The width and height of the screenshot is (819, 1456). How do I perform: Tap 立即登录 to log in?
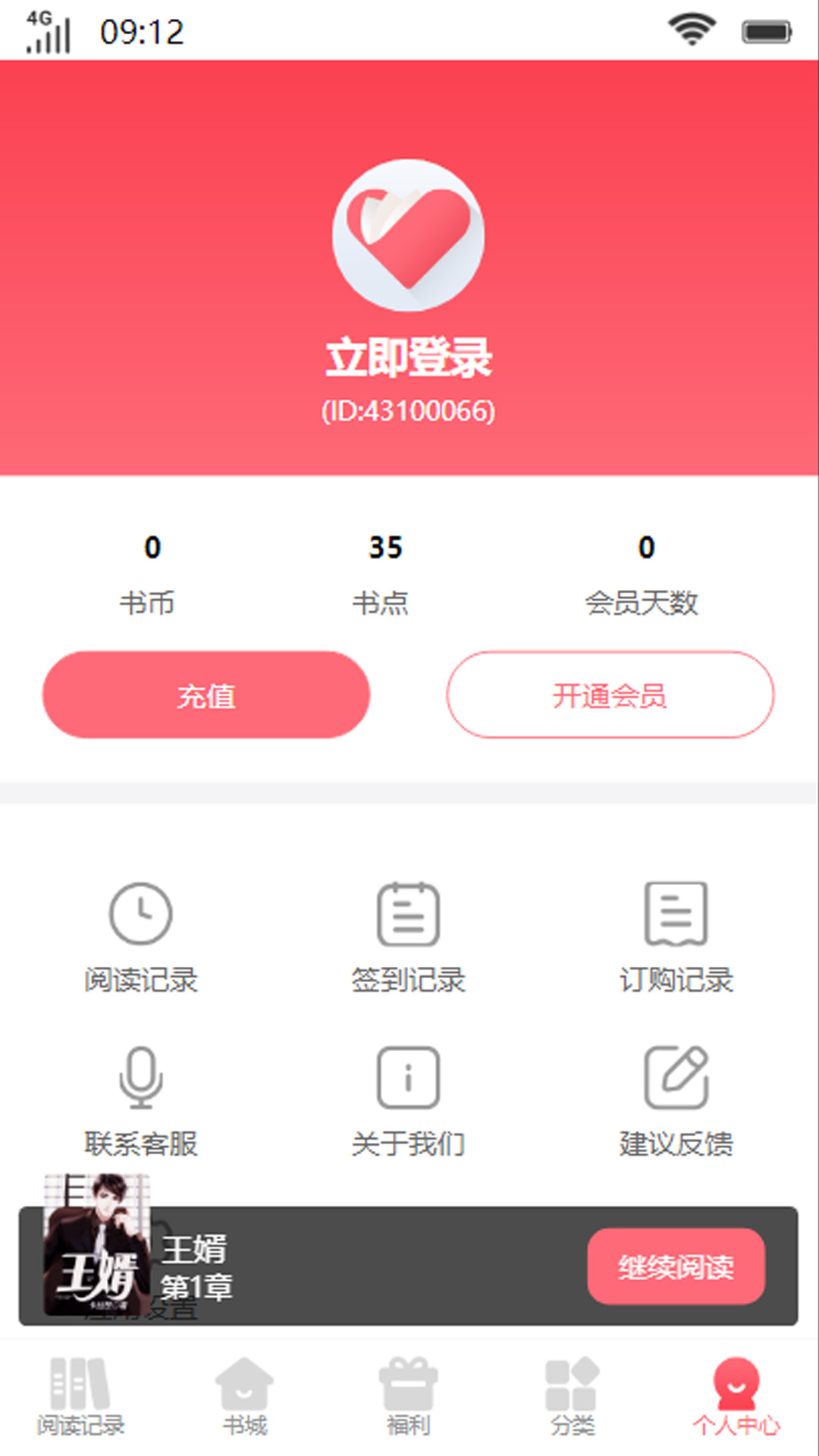[409, 357]
